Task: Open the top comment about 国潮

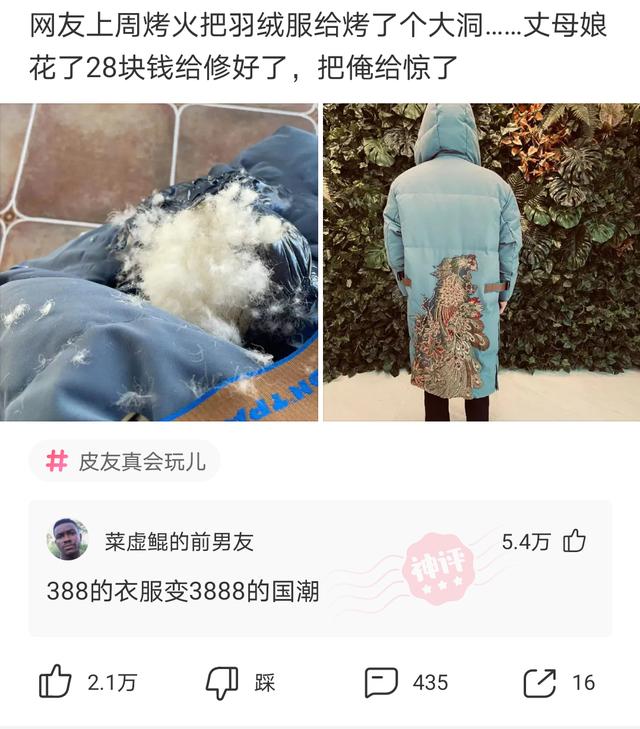Action: [183, 591]
